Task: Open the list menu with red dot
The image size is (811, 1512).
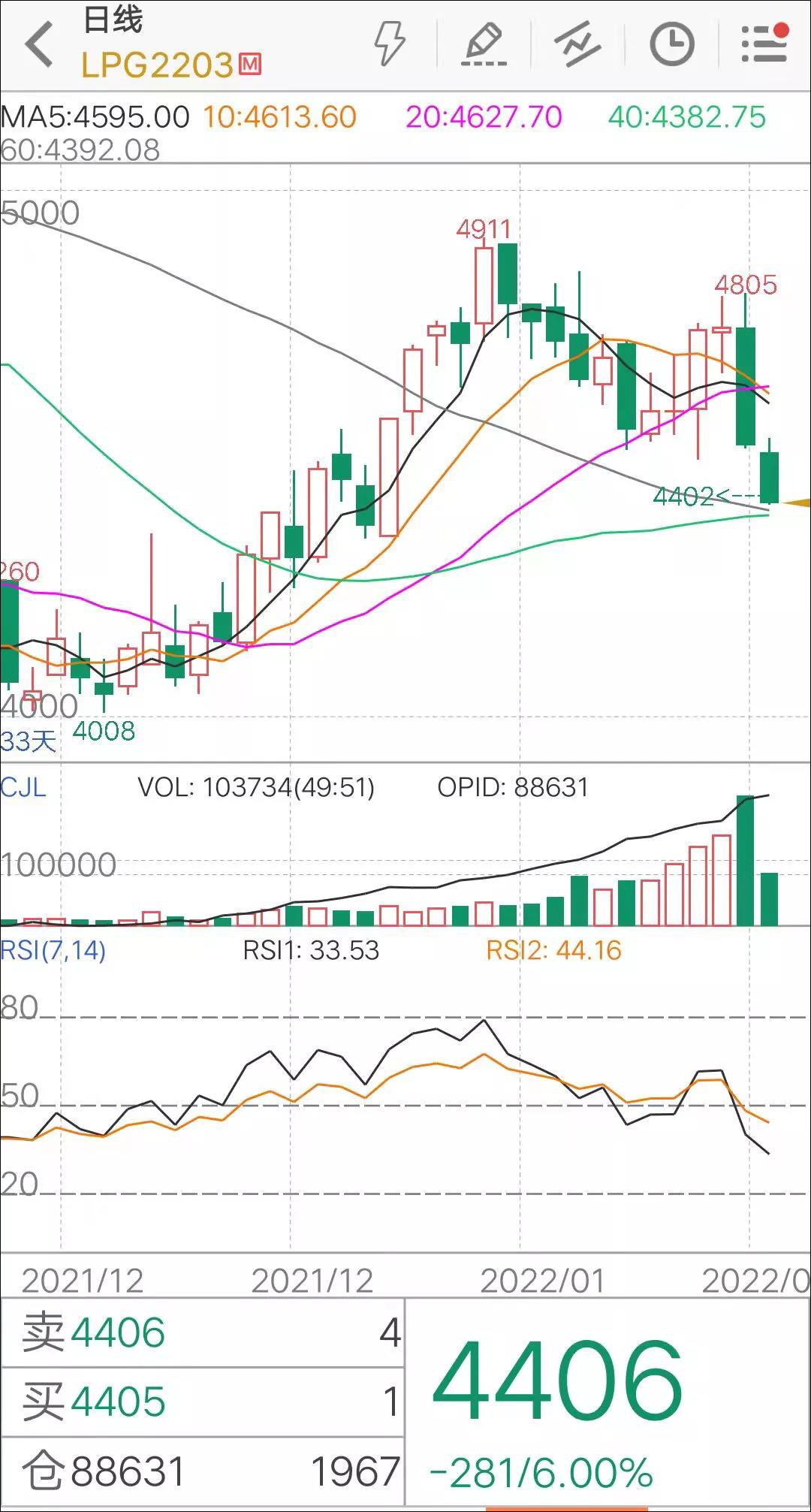Action: [x=764, y=44]
